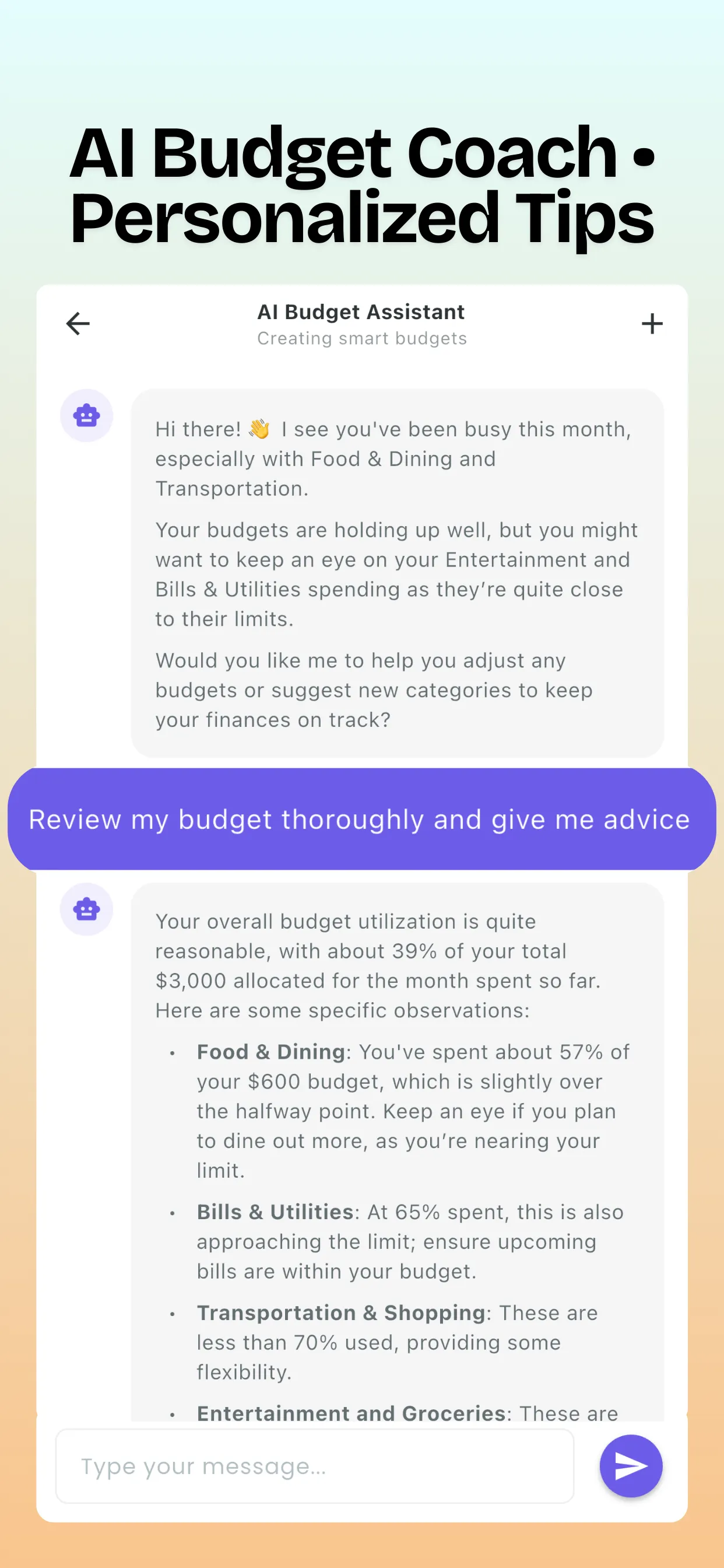Tap the Review my budget advice suggestion
The height and width of the screenshot is (1568, 724).
coord(360,820)
